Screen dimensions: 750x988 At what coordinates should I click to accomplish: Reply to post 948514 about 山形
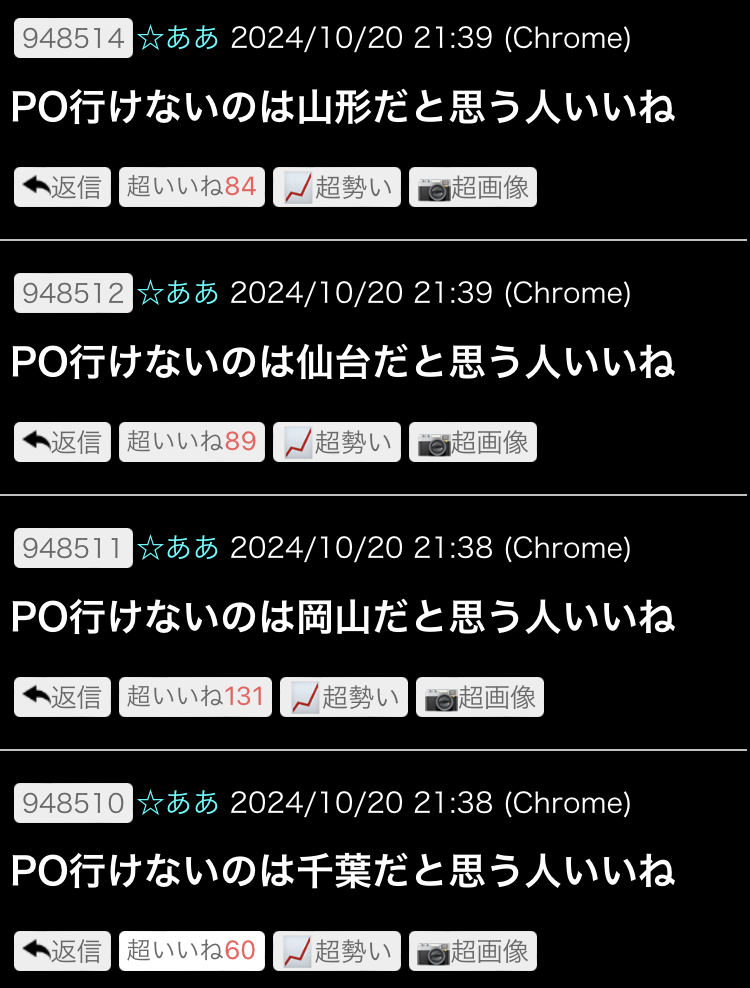[62, 187]
